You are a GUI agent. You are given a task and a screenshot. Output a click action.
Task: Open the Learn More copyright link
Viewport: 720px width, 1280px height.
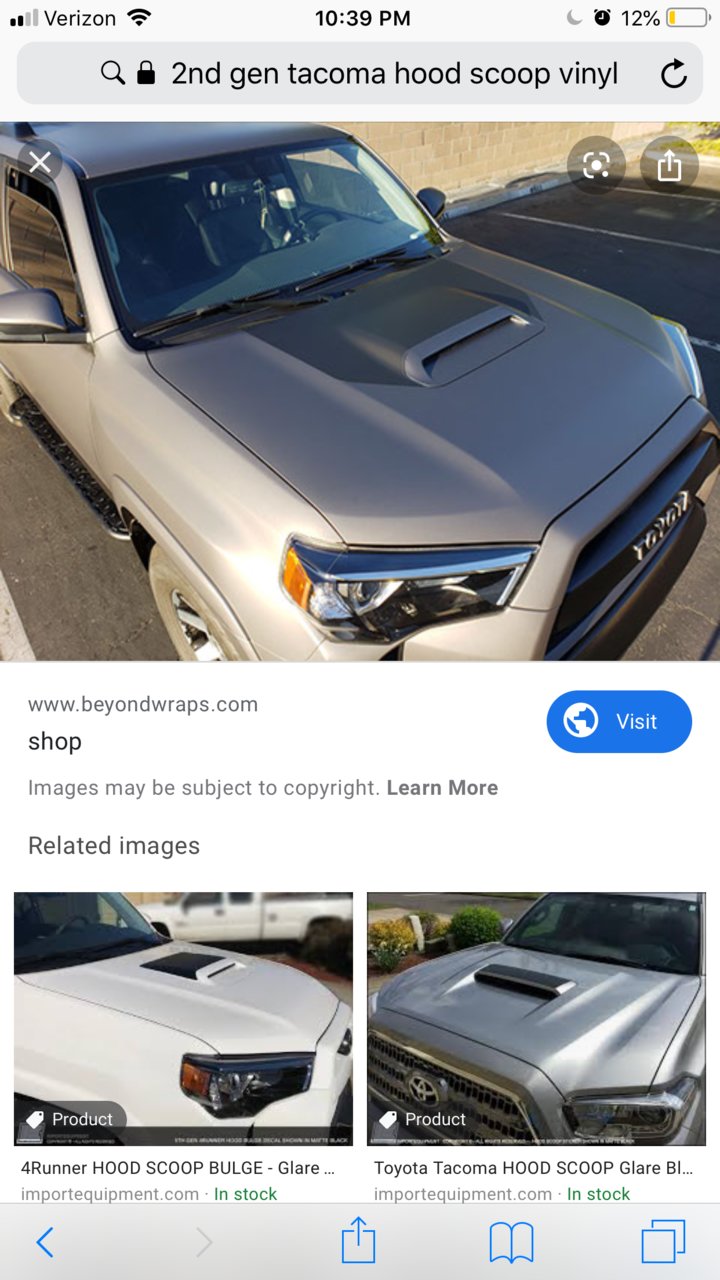tap(442, 788)
